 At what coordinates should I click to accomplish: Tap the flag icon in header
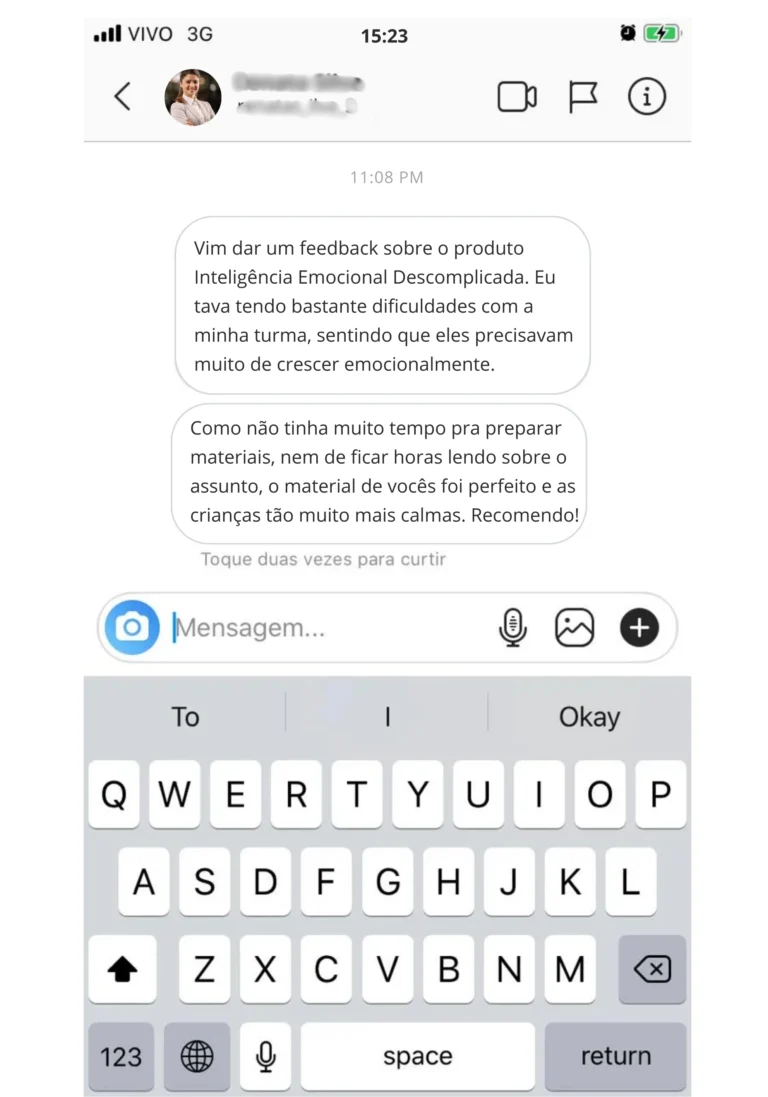click(582, 97)
